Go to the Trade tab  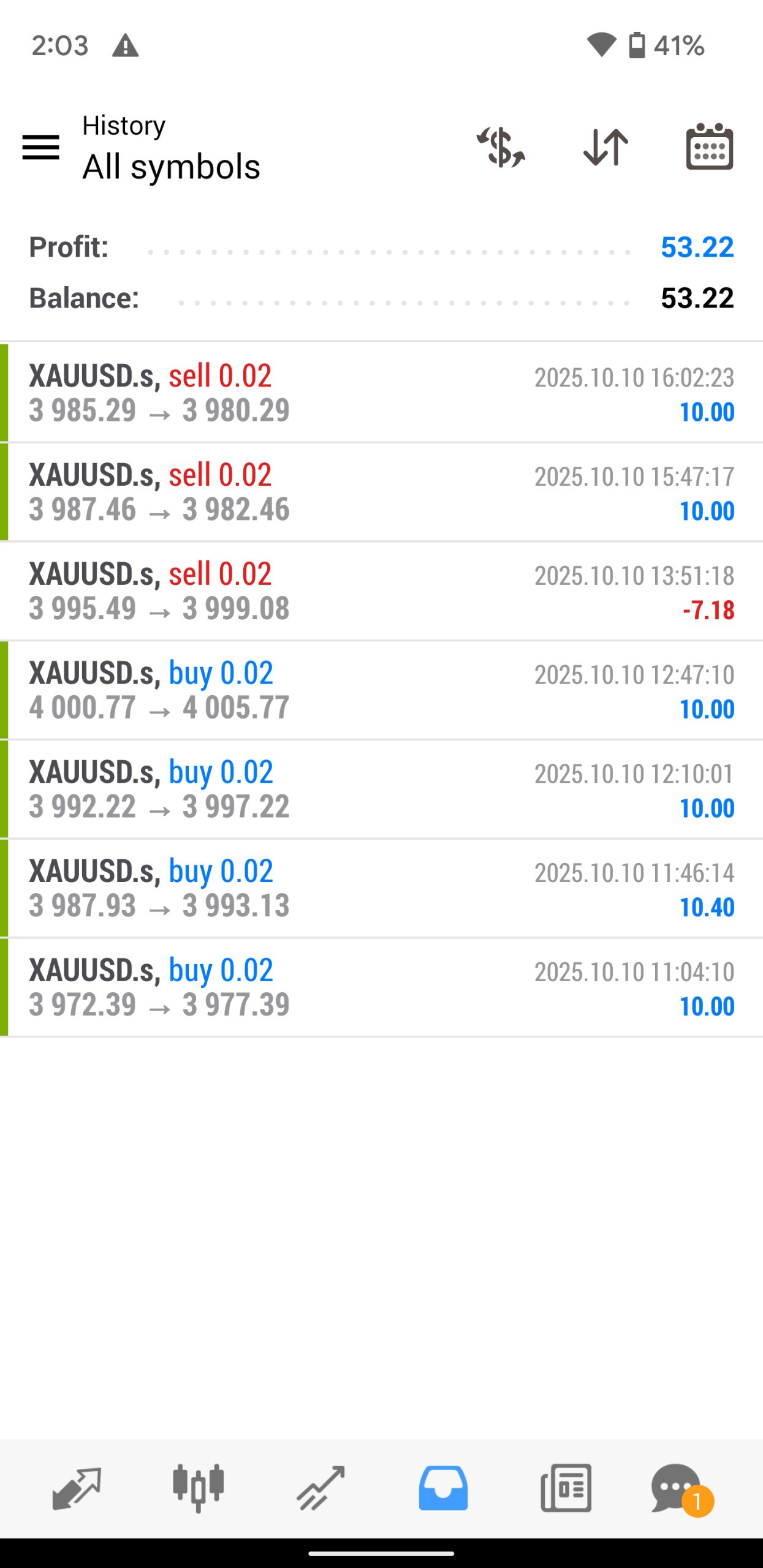321,1488
